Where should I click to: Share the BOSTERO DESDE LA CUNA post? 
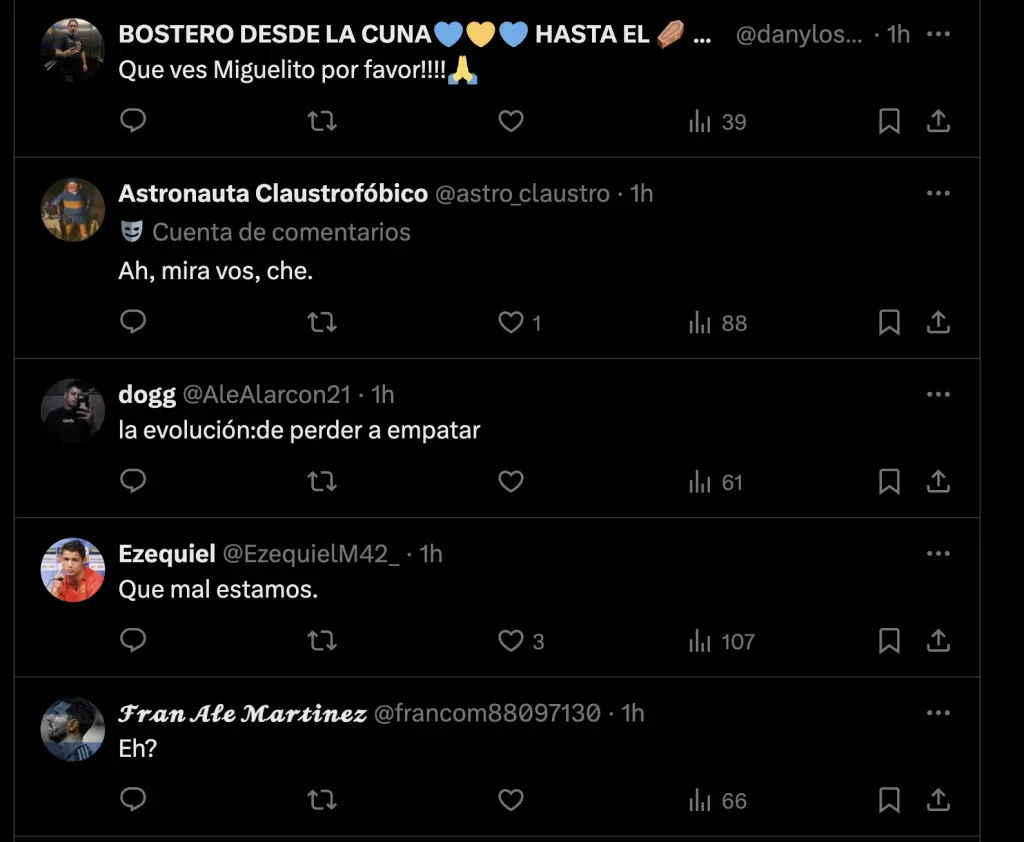pyautogui.click(x=938, y=122)
